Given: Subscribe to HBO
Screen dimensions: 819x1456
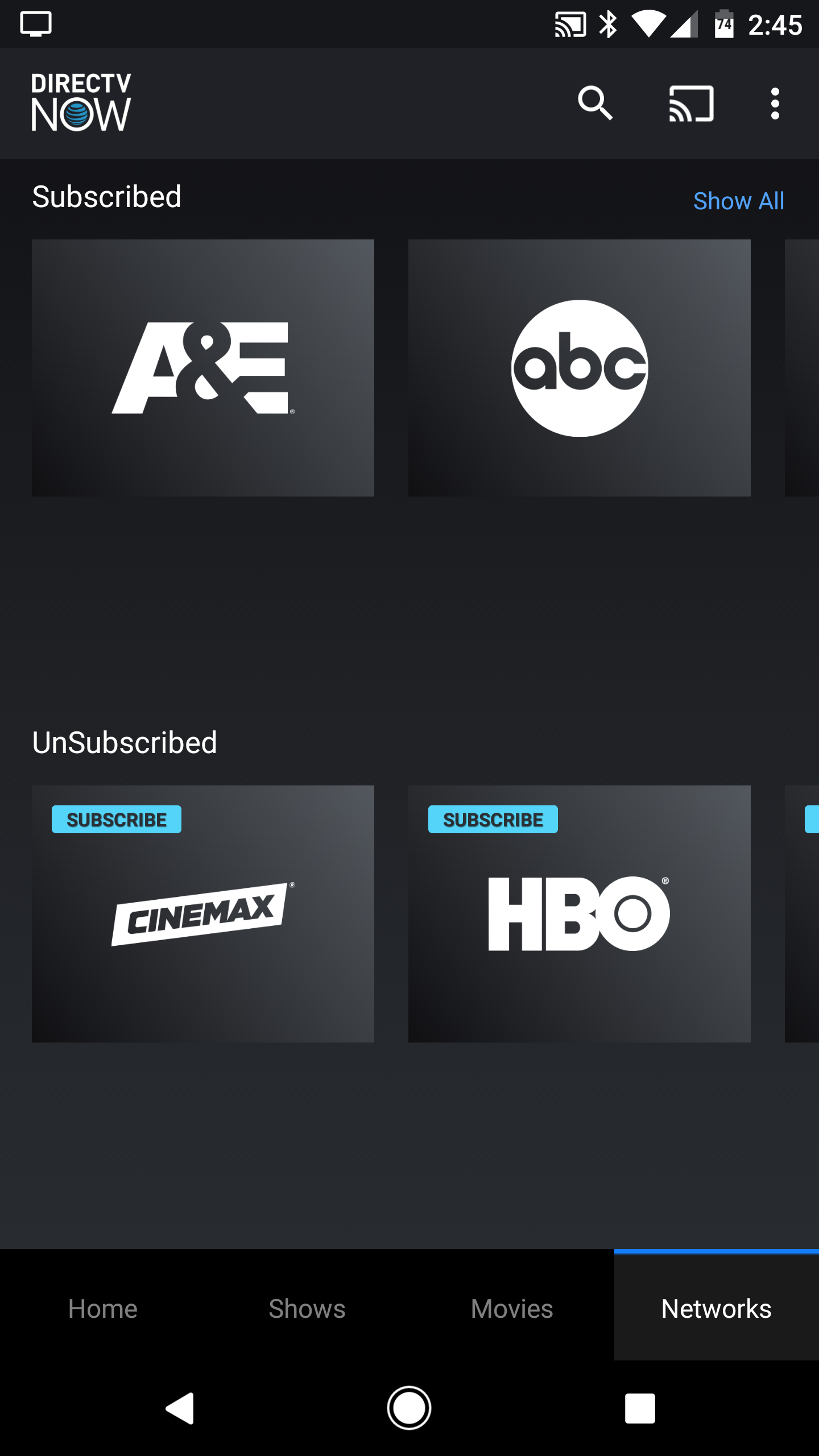Looking at the screenshot, I should pyautogui.click(x=493, y=820).
